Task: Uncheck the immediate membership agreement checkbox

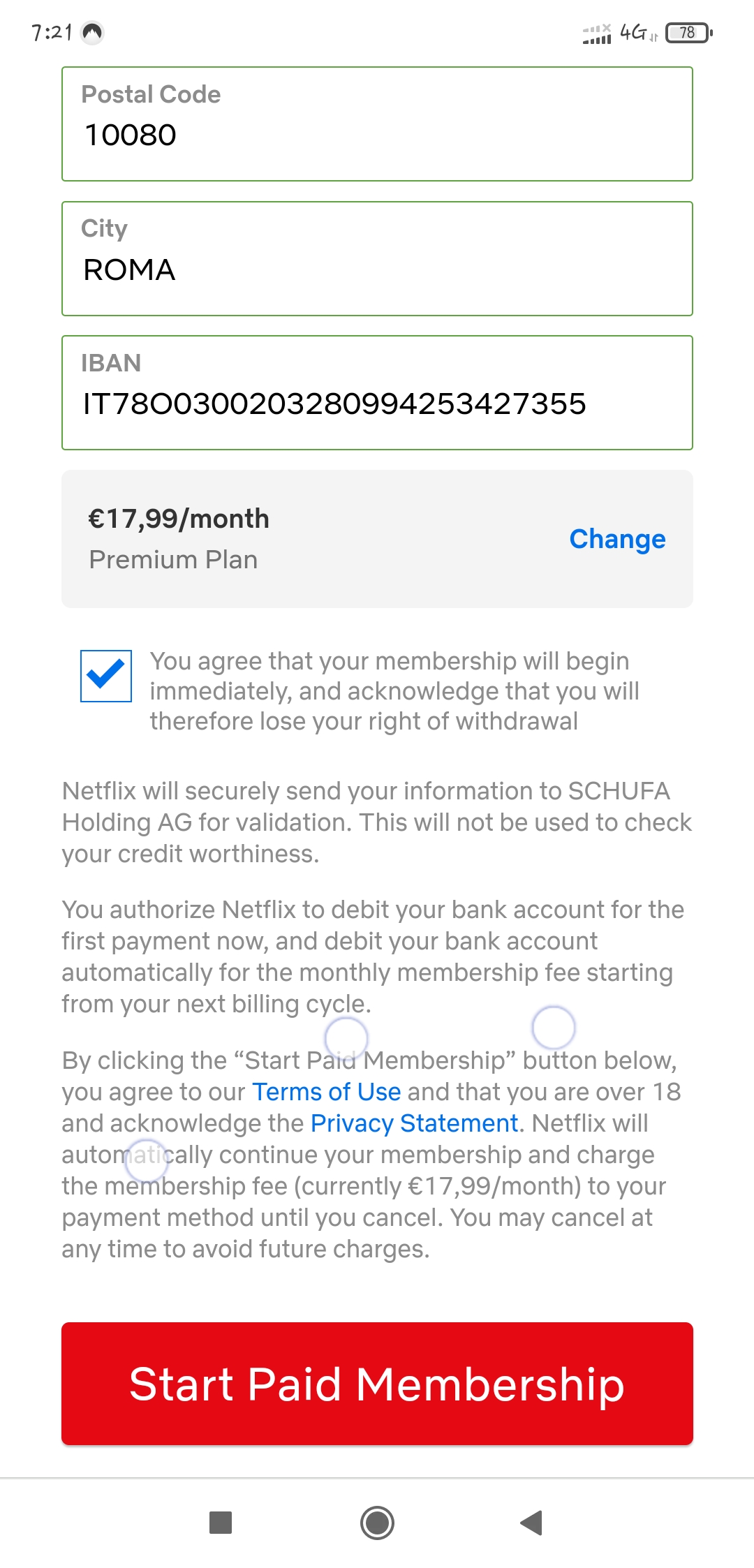Action: 106,676
